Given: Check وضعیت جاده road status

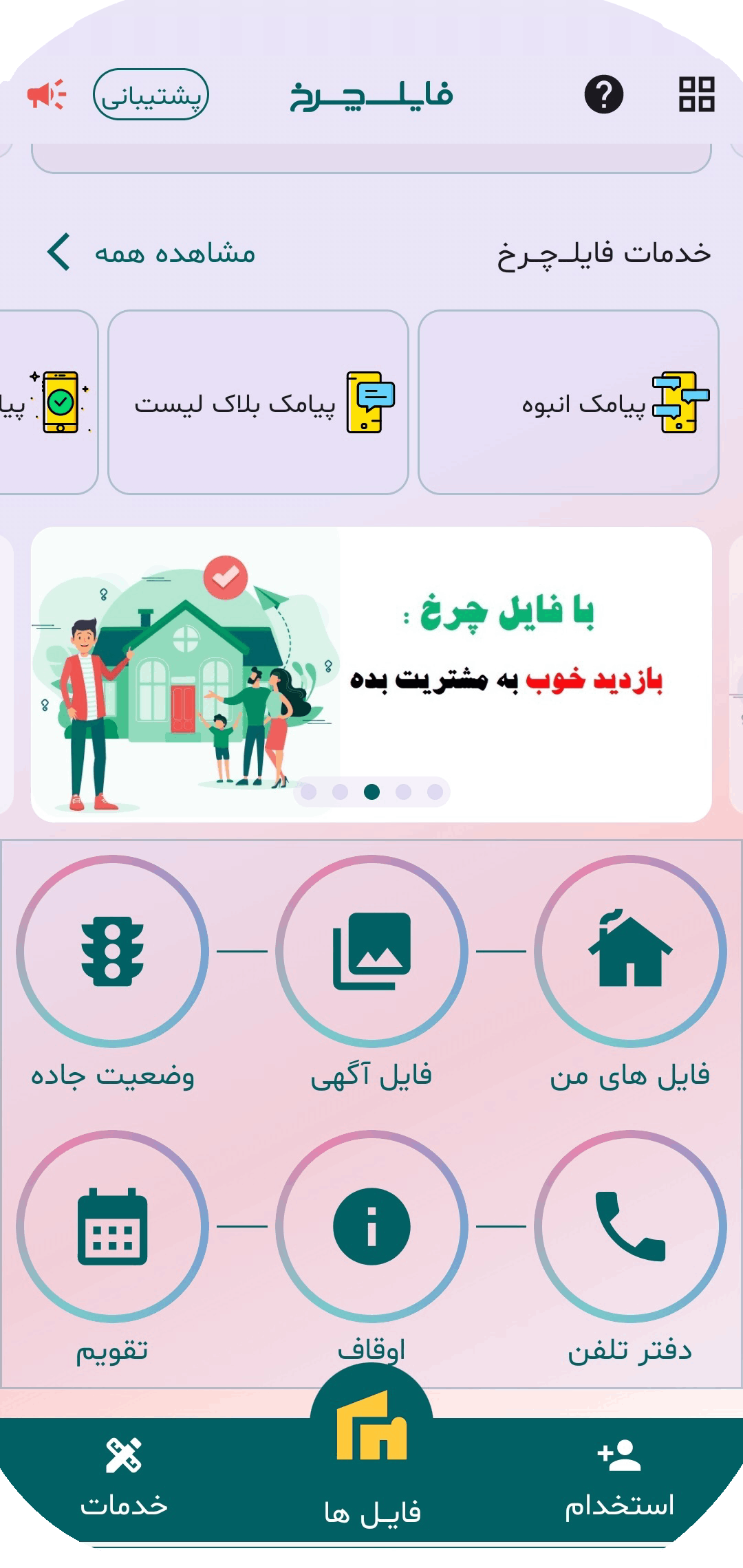Looking at the screenshot, I should (113, 951).
